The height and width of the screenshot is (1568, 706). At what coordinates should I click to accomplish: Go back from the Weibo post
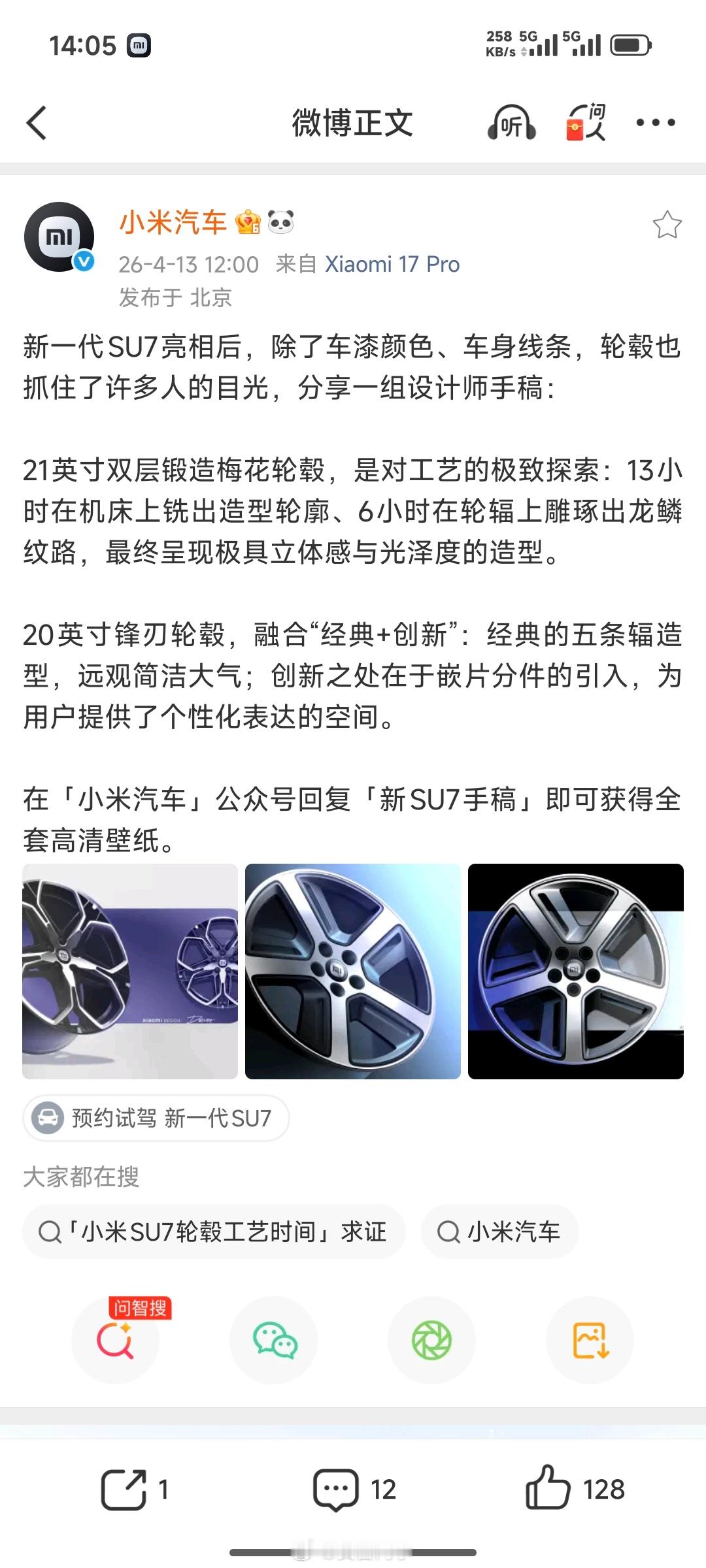coord(37,123)
